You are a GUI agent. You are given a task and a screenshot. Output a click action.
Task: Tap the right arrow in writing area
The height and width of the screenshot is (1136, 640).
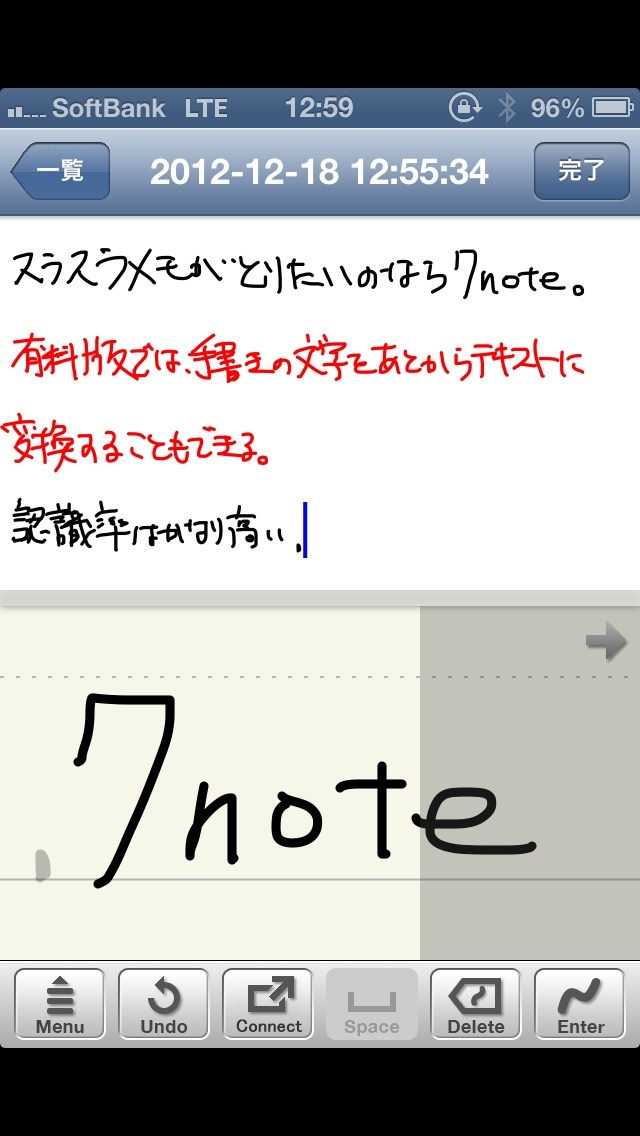point(606,642)
